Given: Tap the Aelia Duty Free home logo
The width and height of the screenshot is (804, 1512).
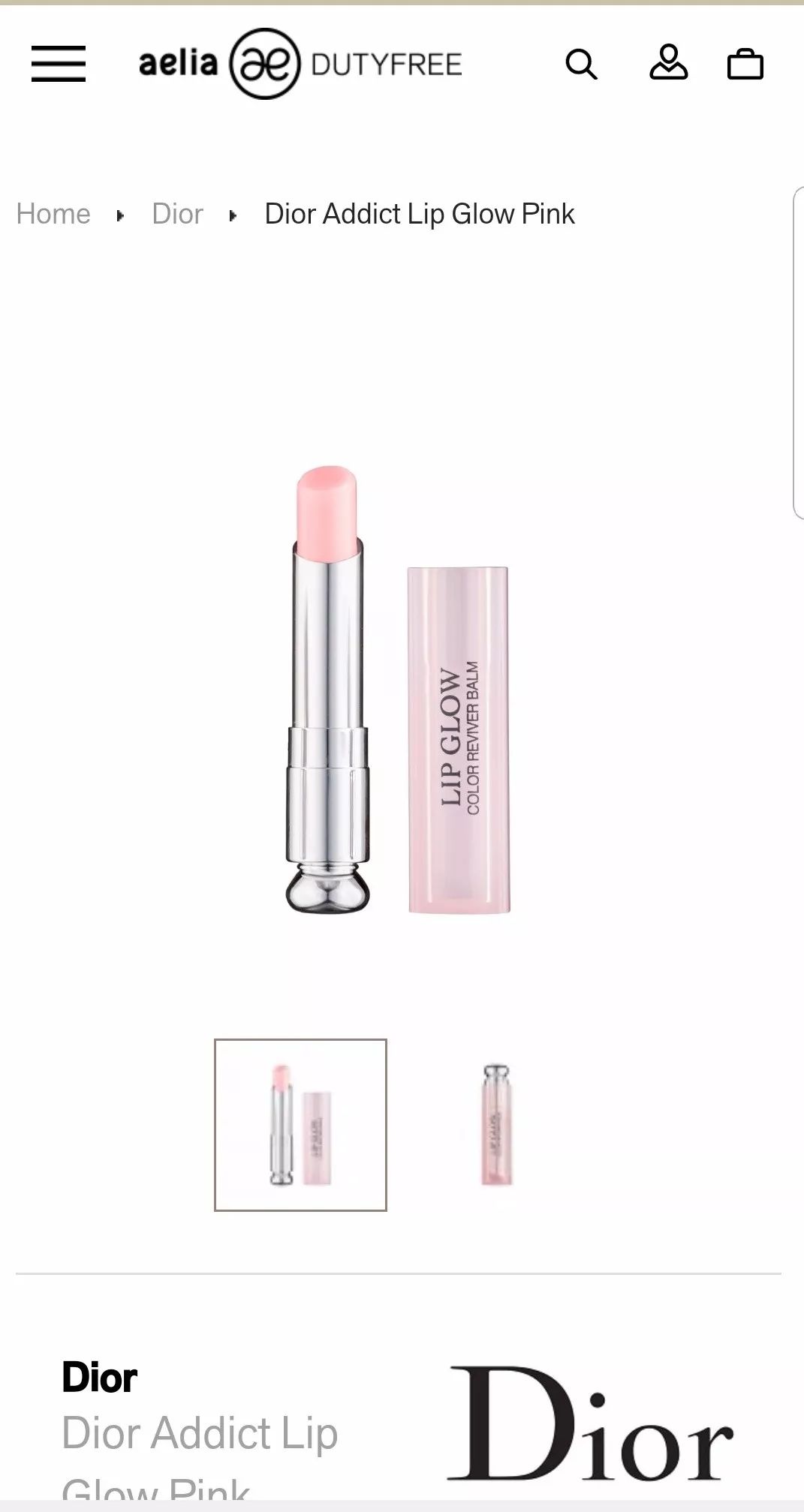Looking at the screenshot, I should coord(300,64).
